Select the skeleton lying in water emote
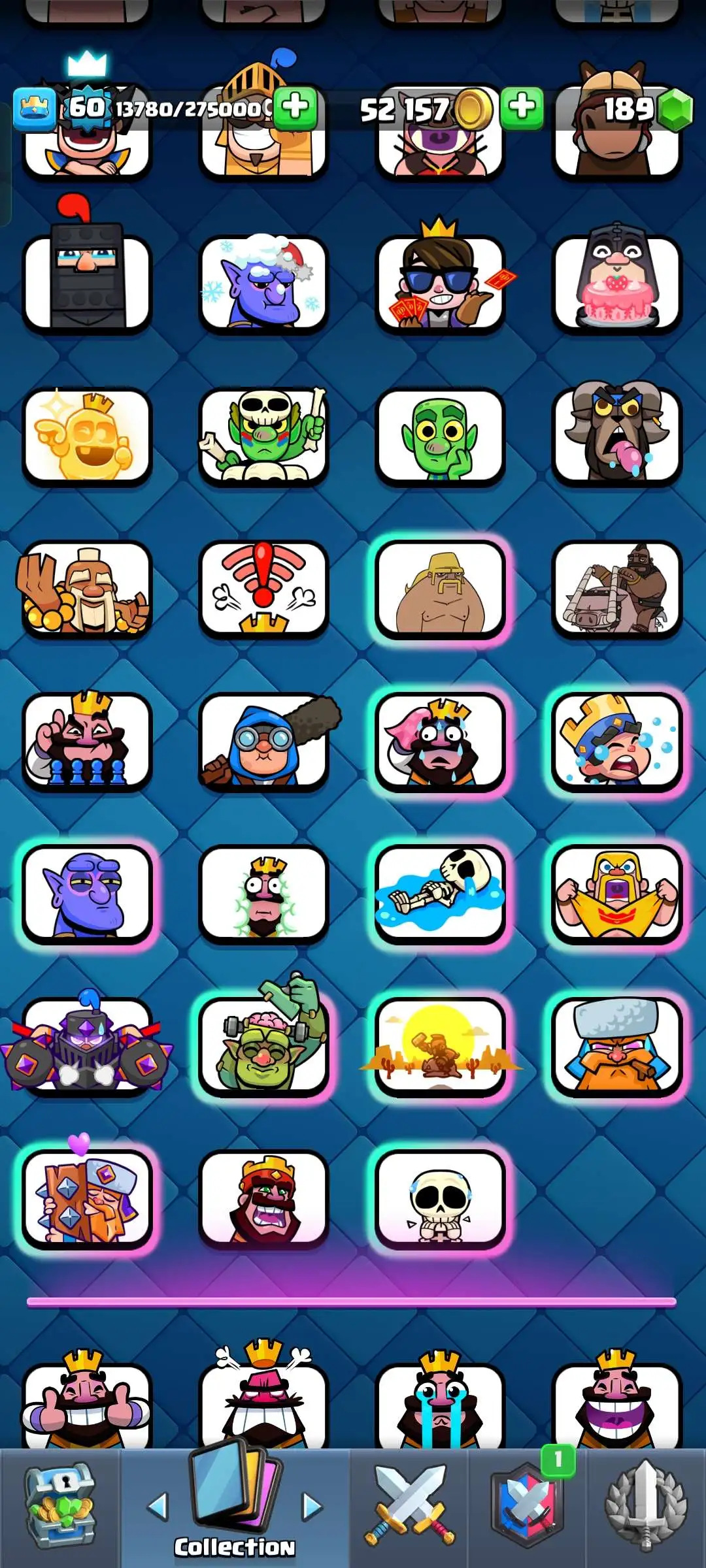The image size is (706, 1568). 440,893
